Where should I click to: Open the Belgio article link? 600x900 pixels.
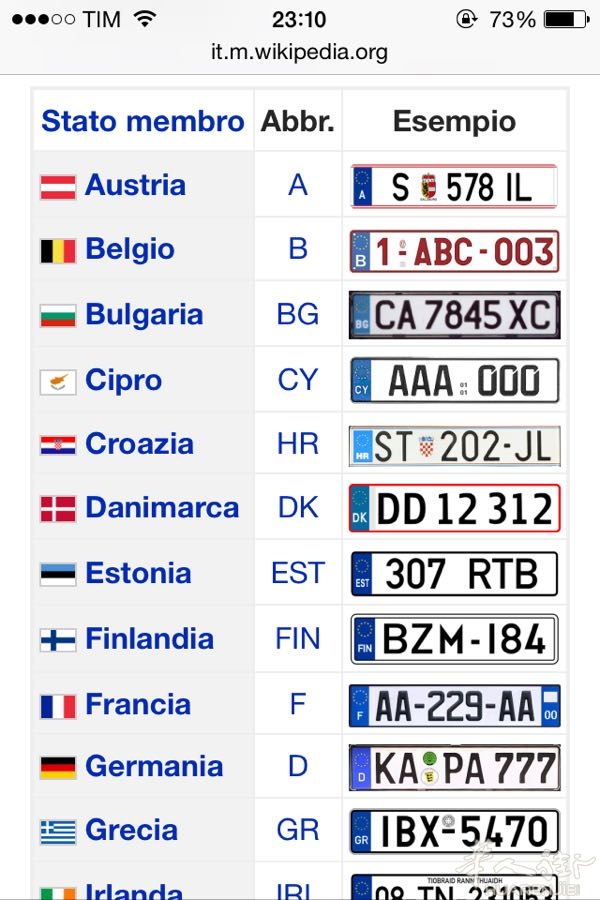130,249
